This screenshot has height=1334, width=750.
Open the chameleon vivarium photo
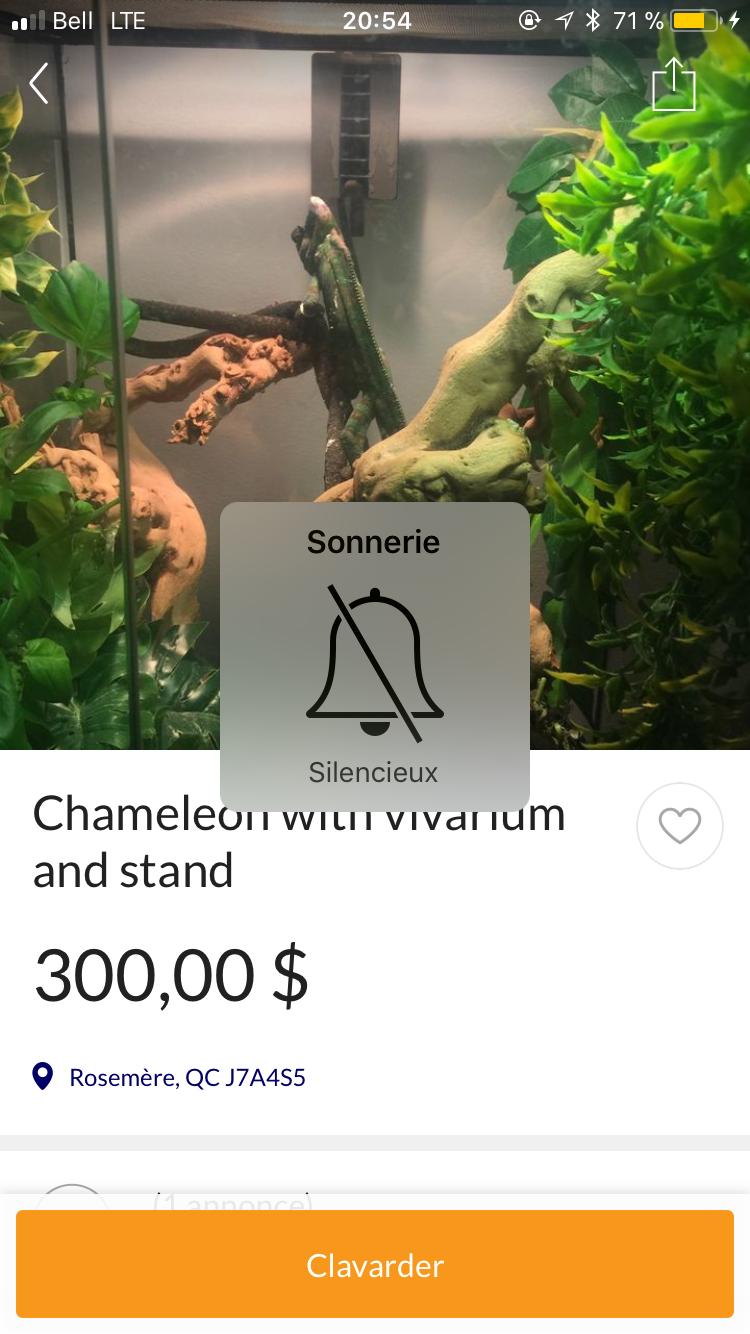(x=375, y=300)
